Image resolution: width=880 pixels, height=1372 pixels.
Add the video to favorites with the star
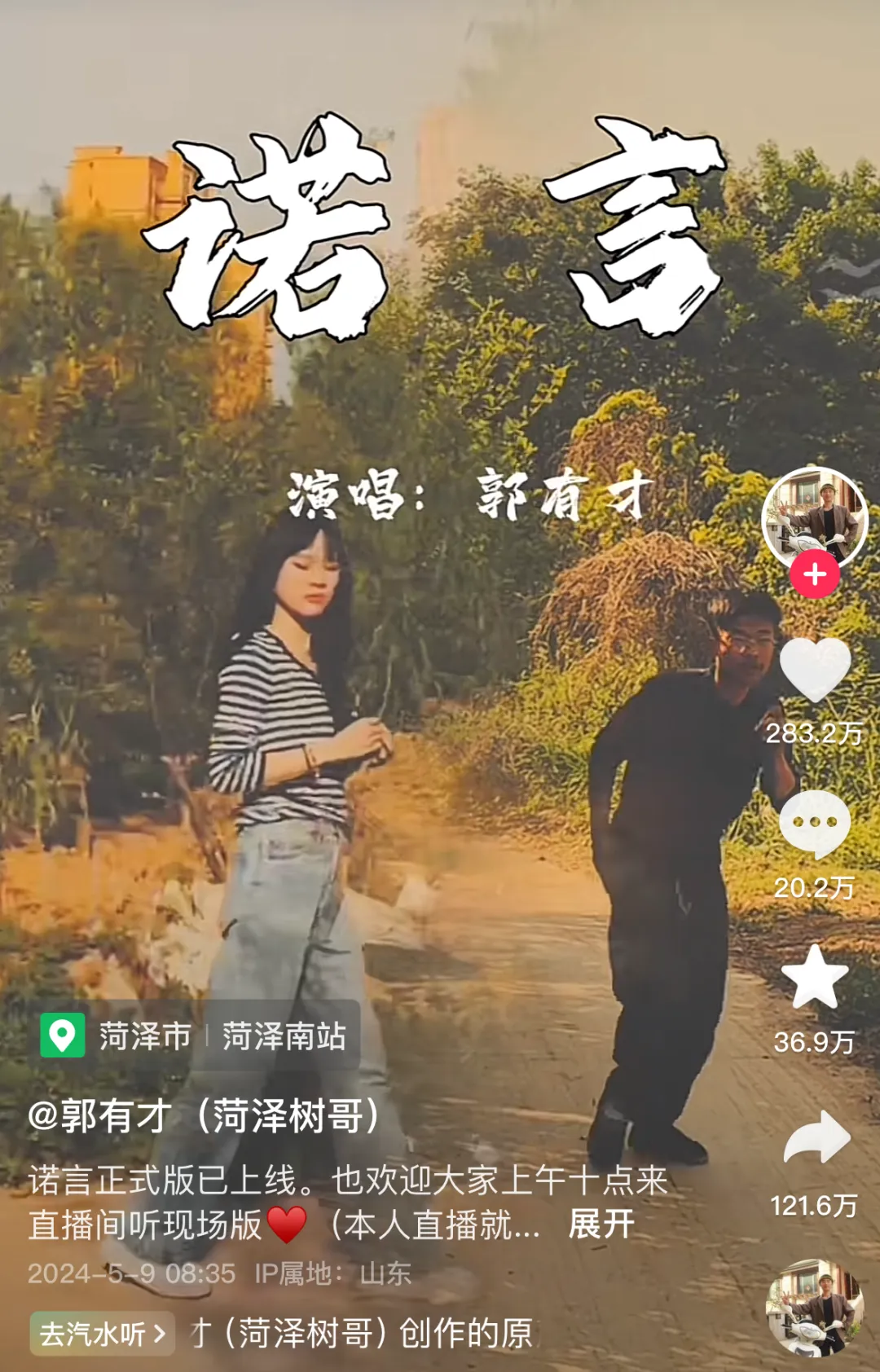pyautogui.click(x=815, y=978)
